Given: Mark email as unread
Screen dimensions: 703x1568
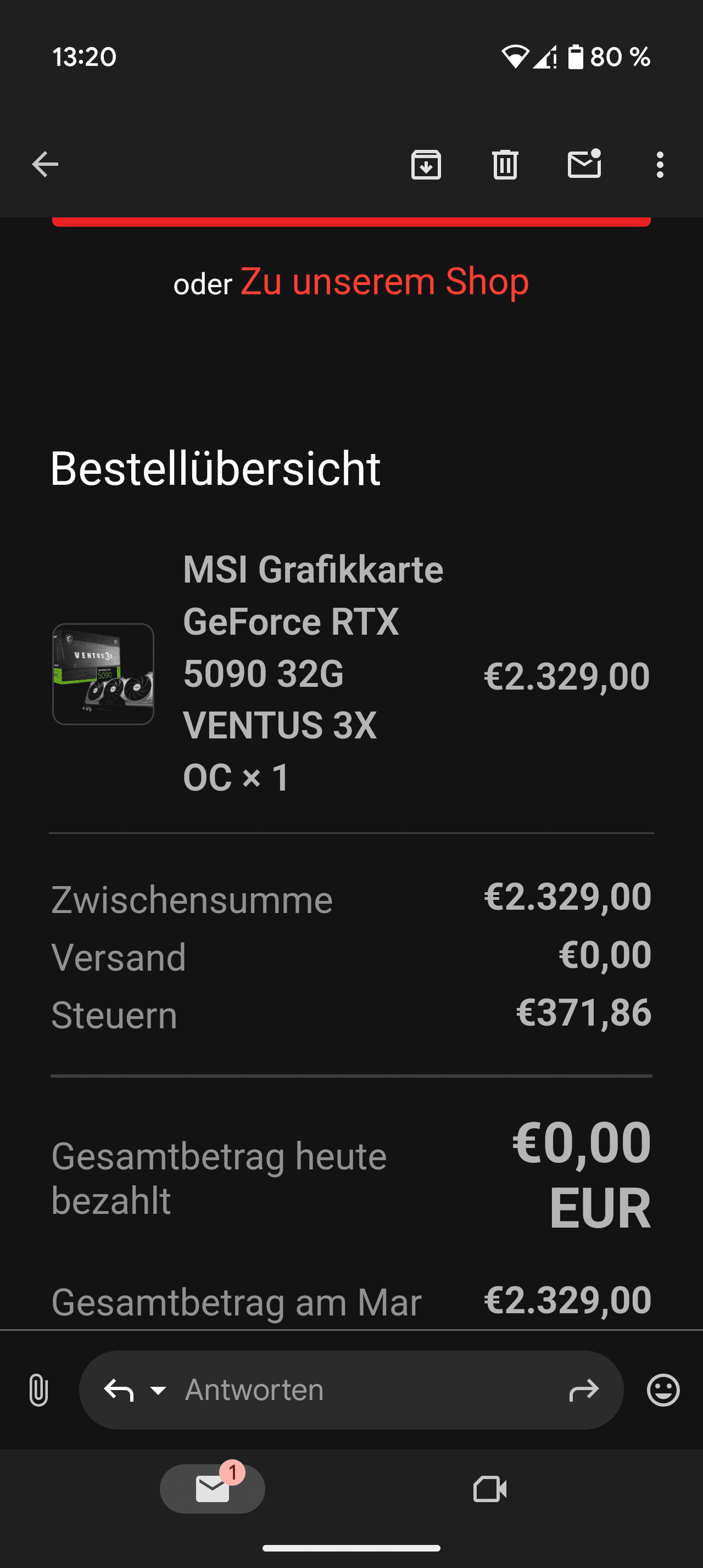Looking at the screenshot, I should [584, 164].
